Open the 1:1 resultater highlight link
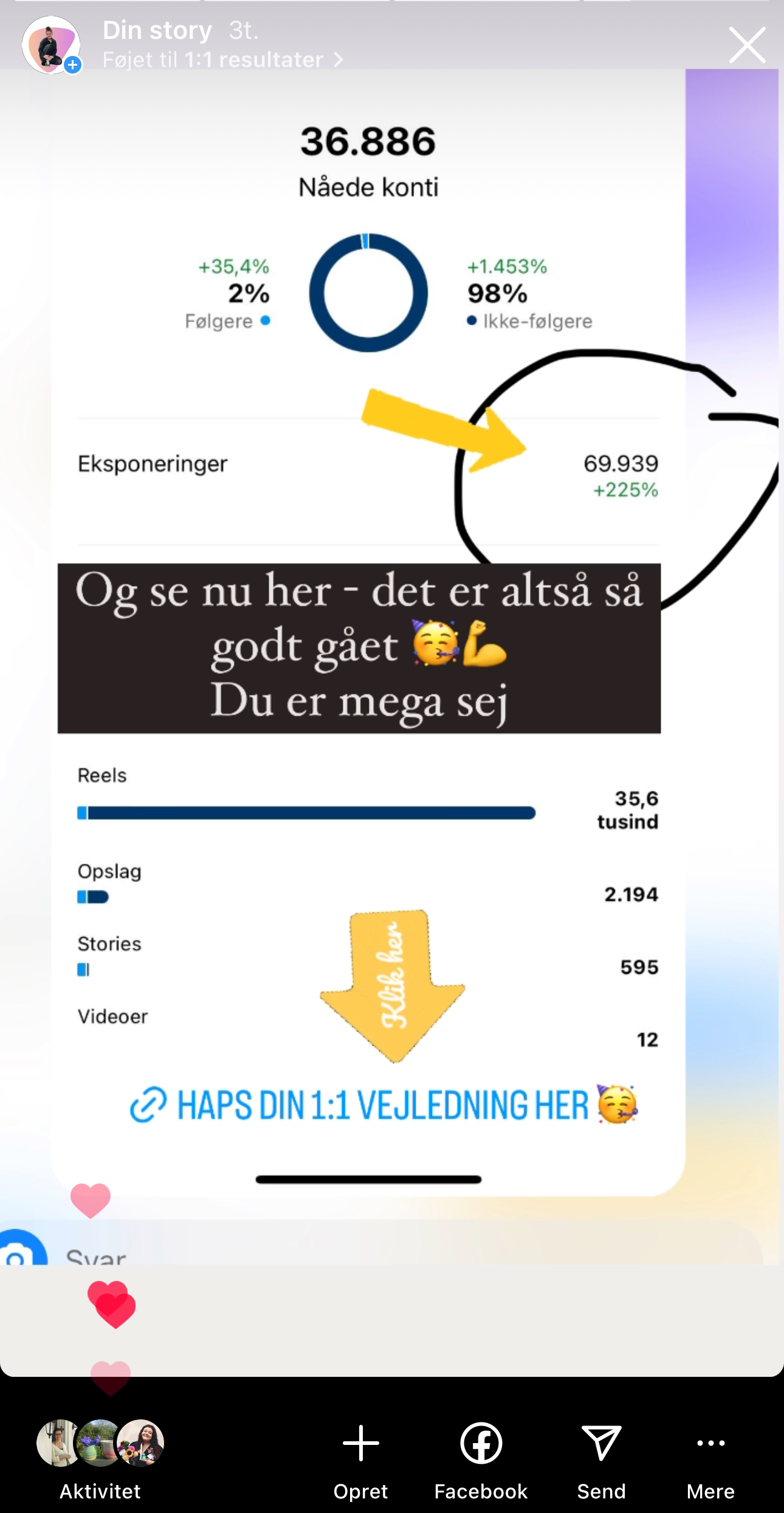 pyautogui.click(x=222, y=60)
